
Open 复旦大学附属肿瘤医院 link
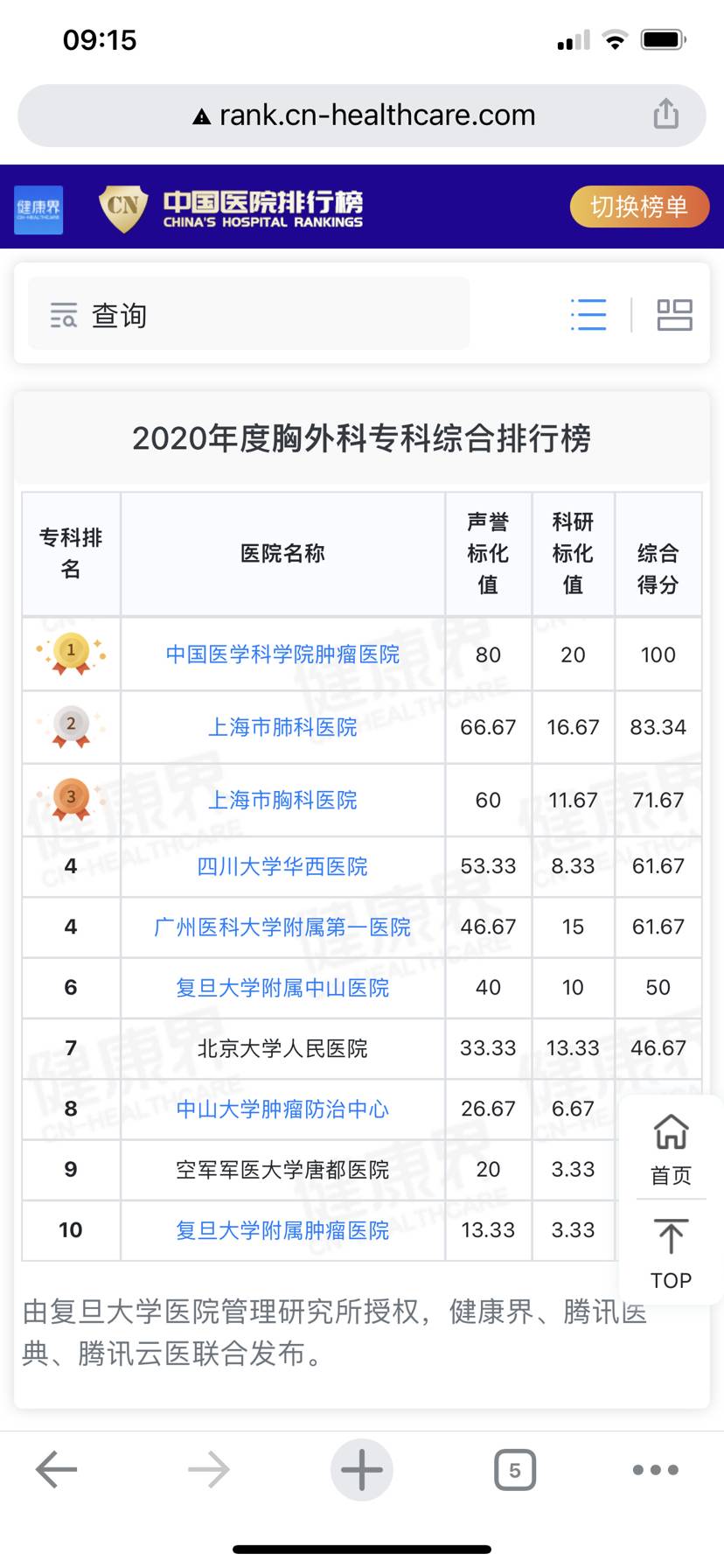pos(282,1230)
